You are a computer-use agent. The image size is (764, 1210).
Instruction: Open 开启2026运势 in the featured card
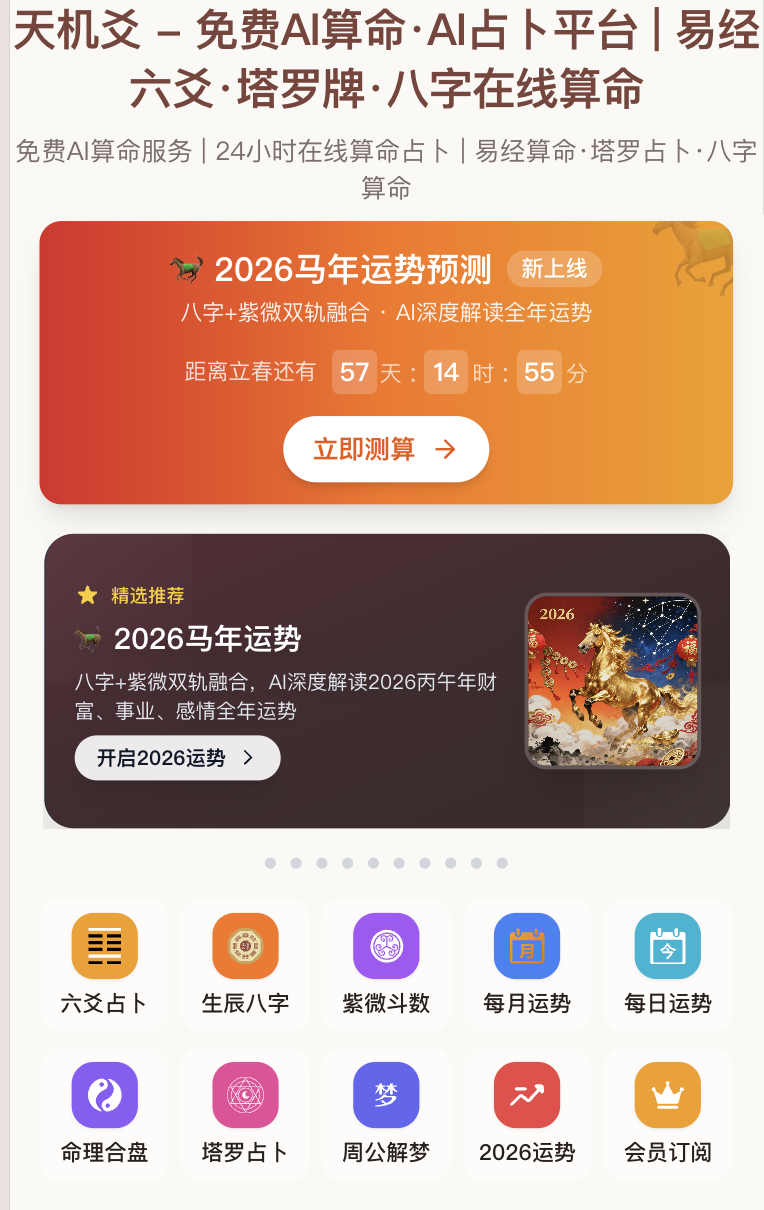pos(177,758)
